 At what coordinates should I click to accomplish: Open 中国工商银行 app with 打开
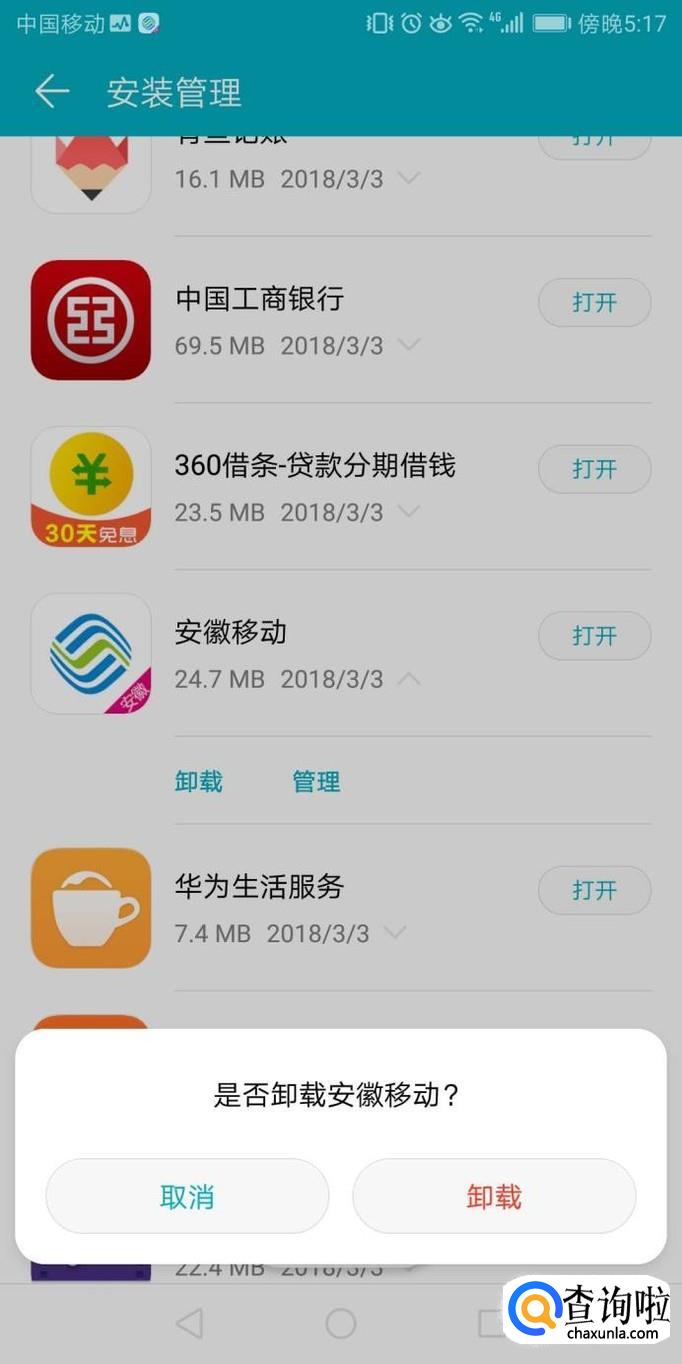point(594,303)
